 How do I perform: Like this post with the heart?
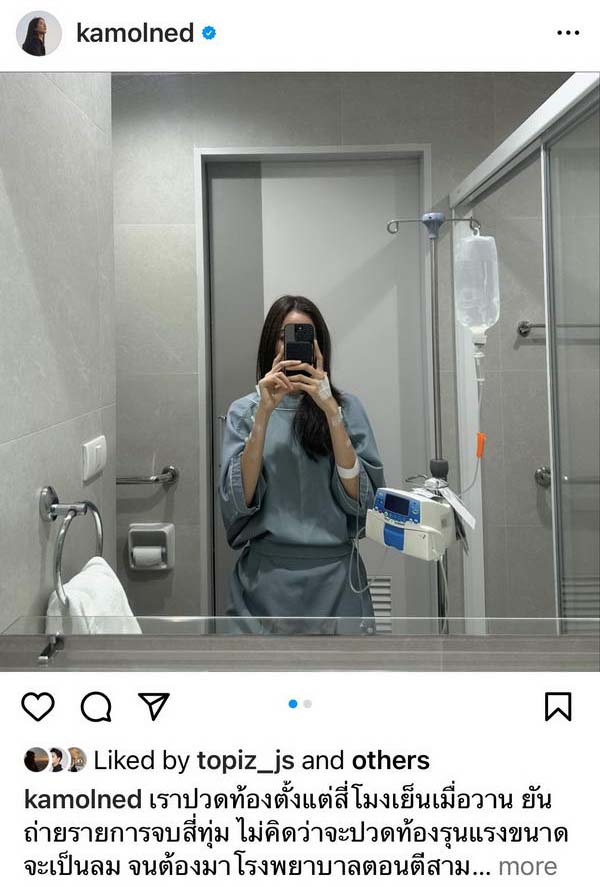[x=38, y=706]
